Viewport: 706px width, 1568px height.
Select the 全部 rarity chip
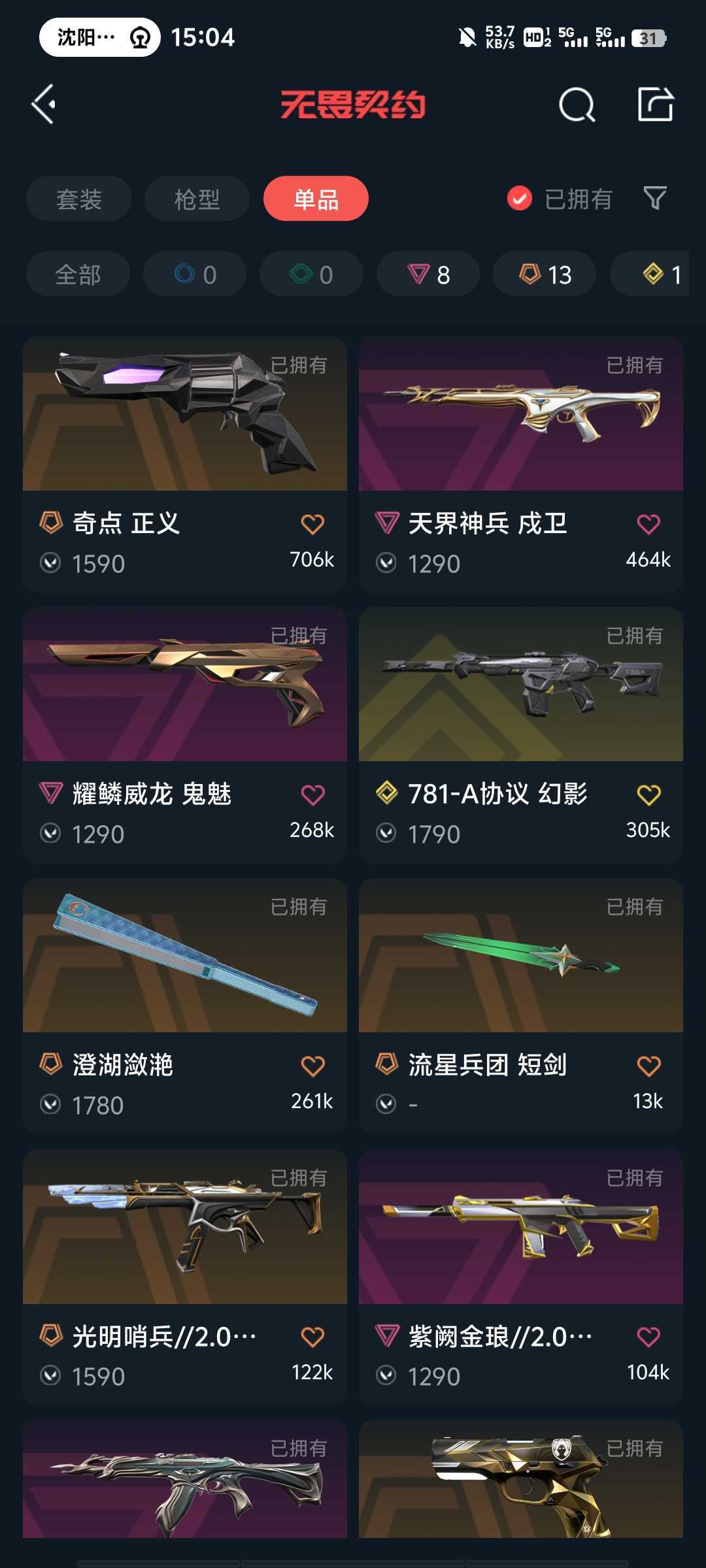click(78, 274)
